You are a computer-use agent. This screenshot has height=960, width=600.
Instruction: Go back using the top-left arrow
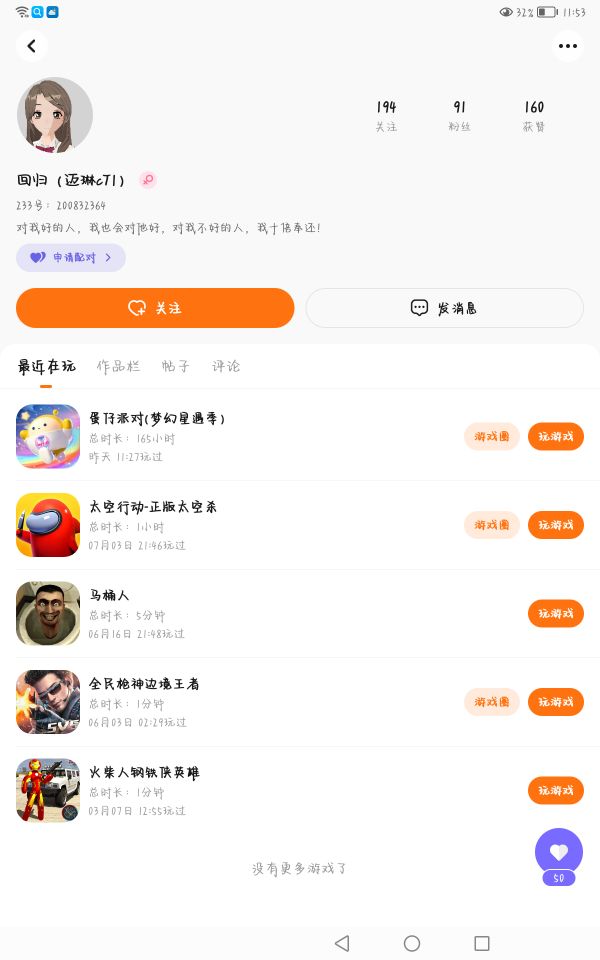[x=32, y=46]
